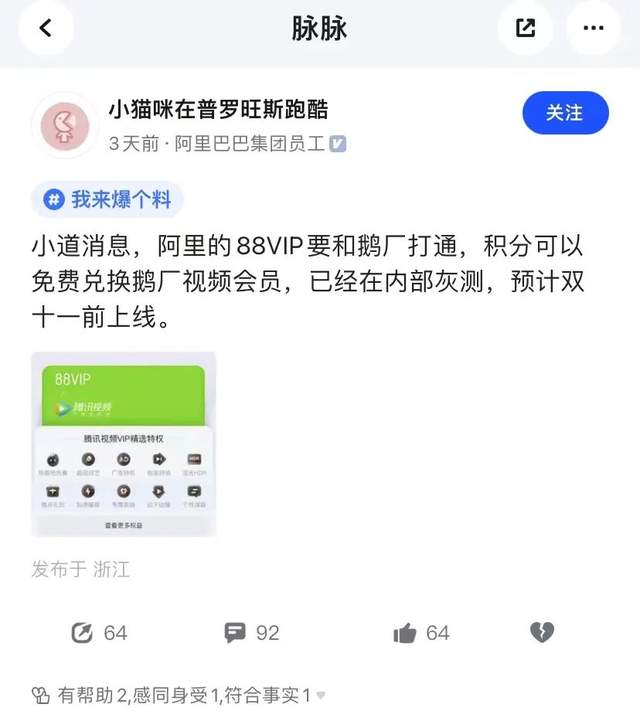Open the 92 comments

point(251,632)
